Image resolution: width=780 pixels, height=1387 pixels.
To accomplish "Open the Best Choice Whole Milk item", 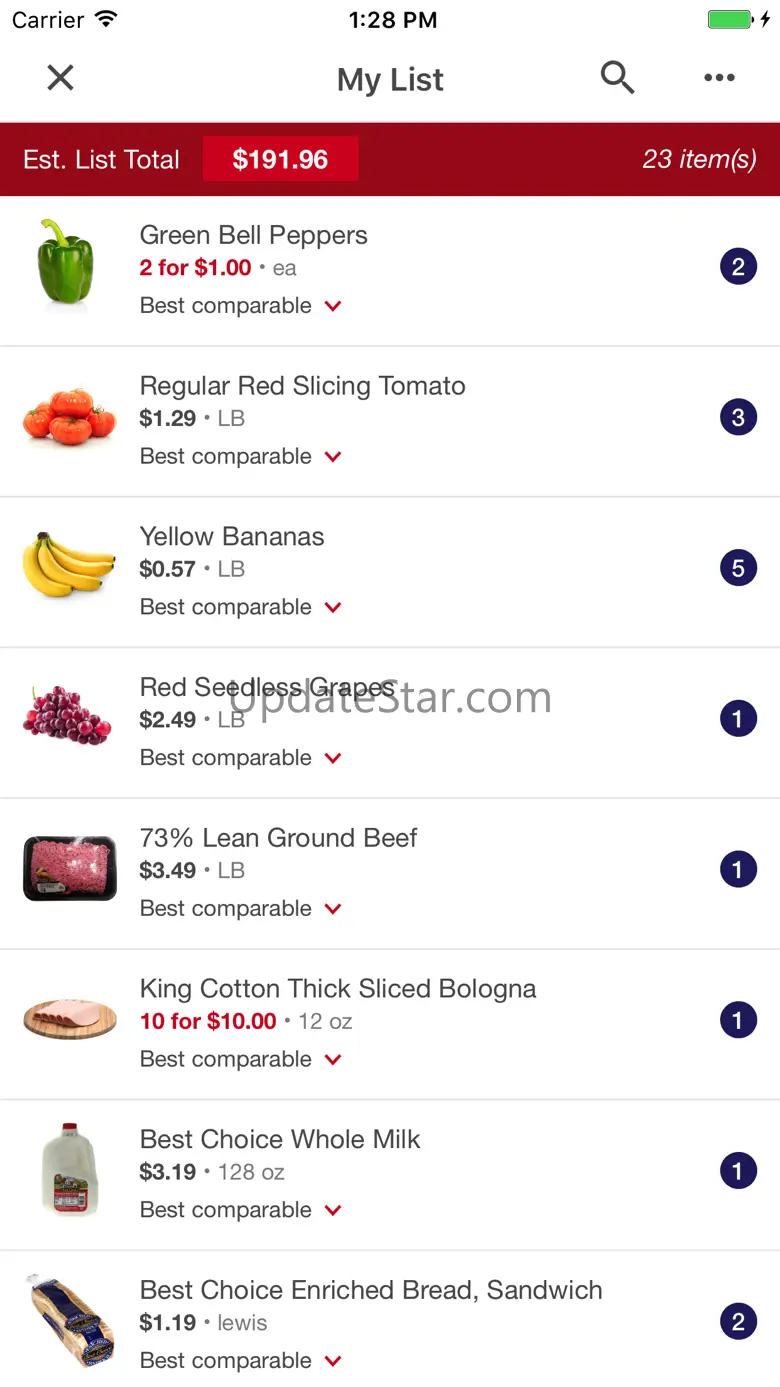I will [x=280, y=1140].
